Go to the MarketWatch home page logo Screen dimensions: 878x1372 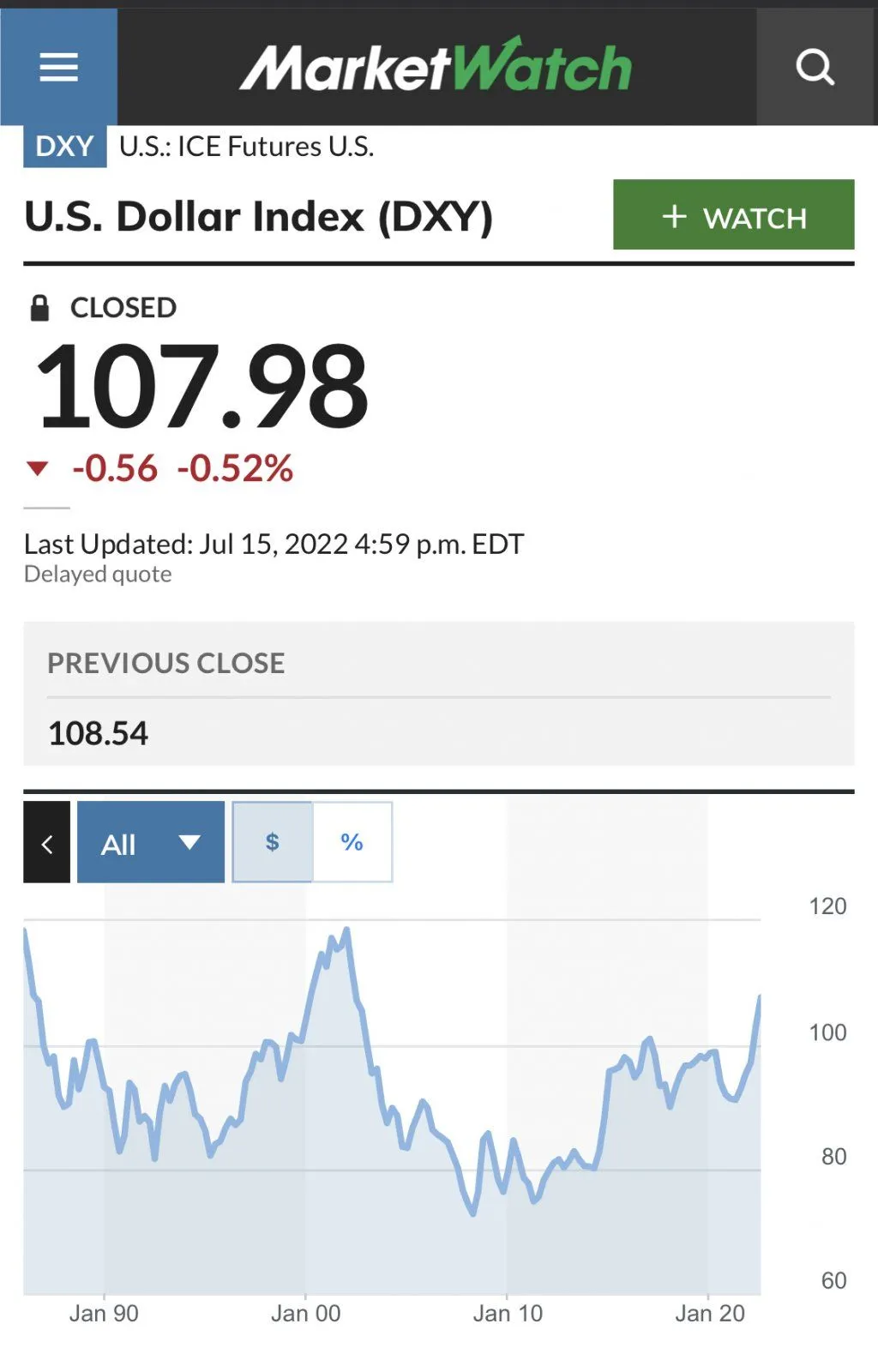pos(436,67)
